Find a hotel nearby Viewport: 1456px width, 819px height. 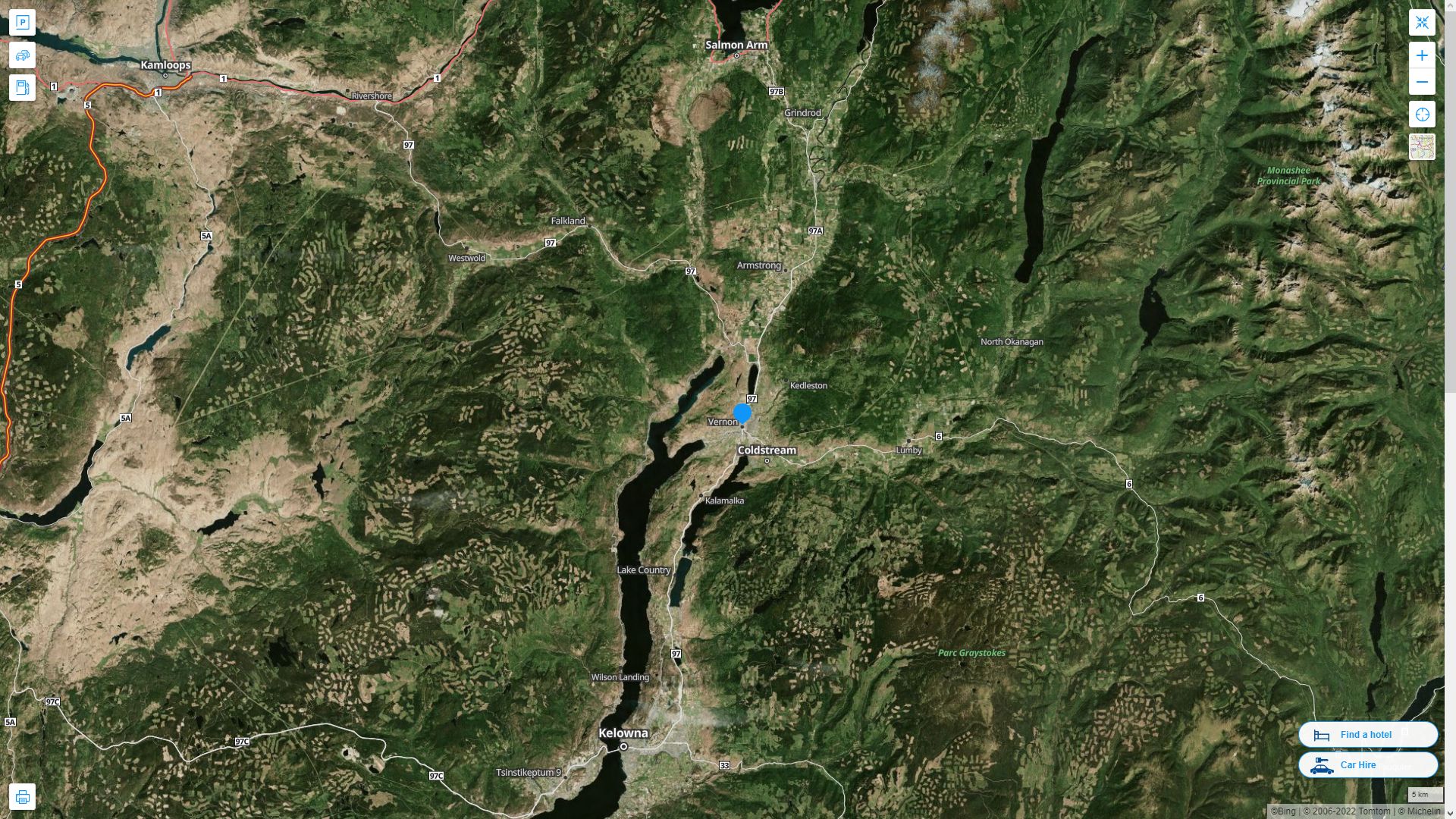[1367, 735]
